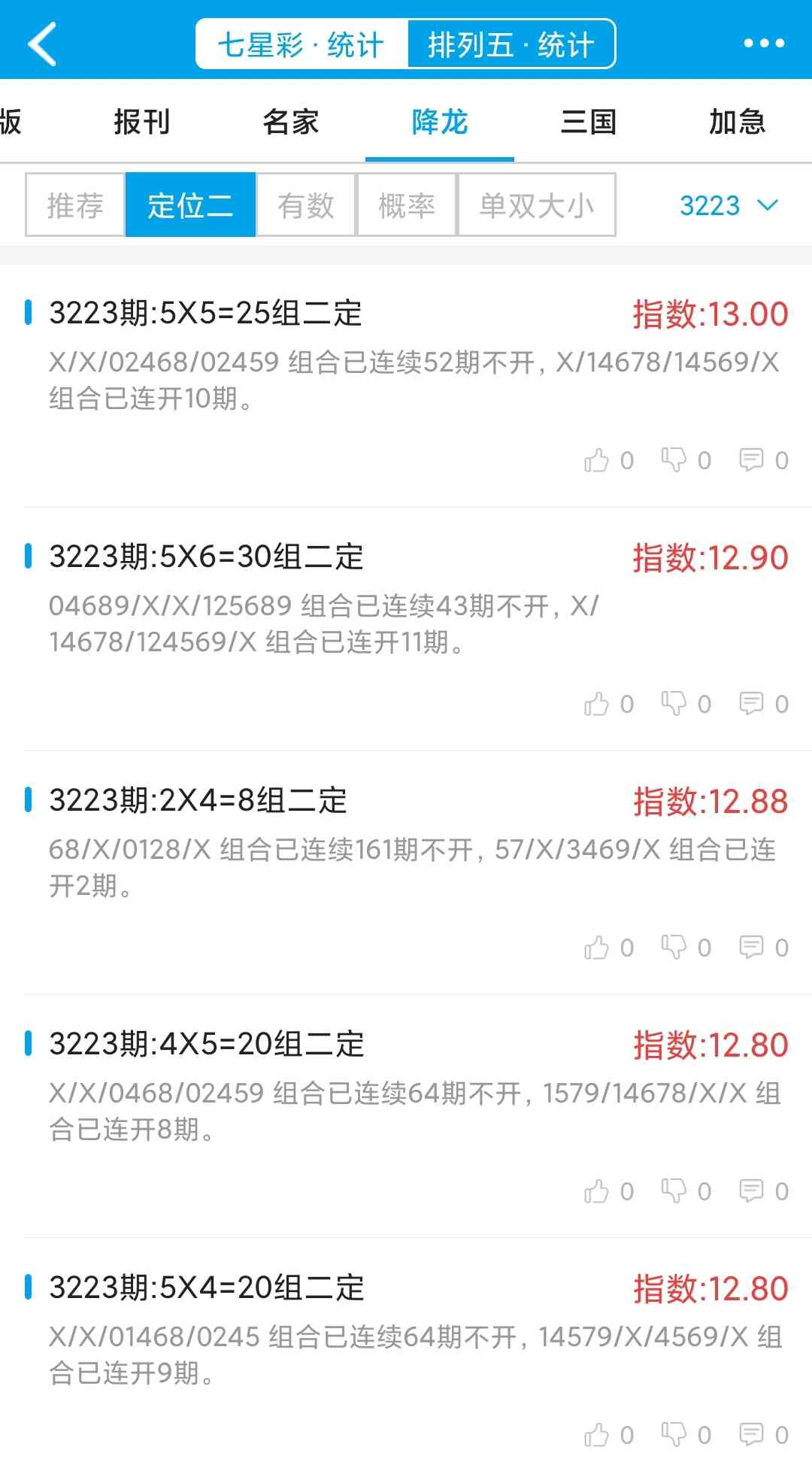
Task: Open the more options (...) menu
Action: pos(762,43)
